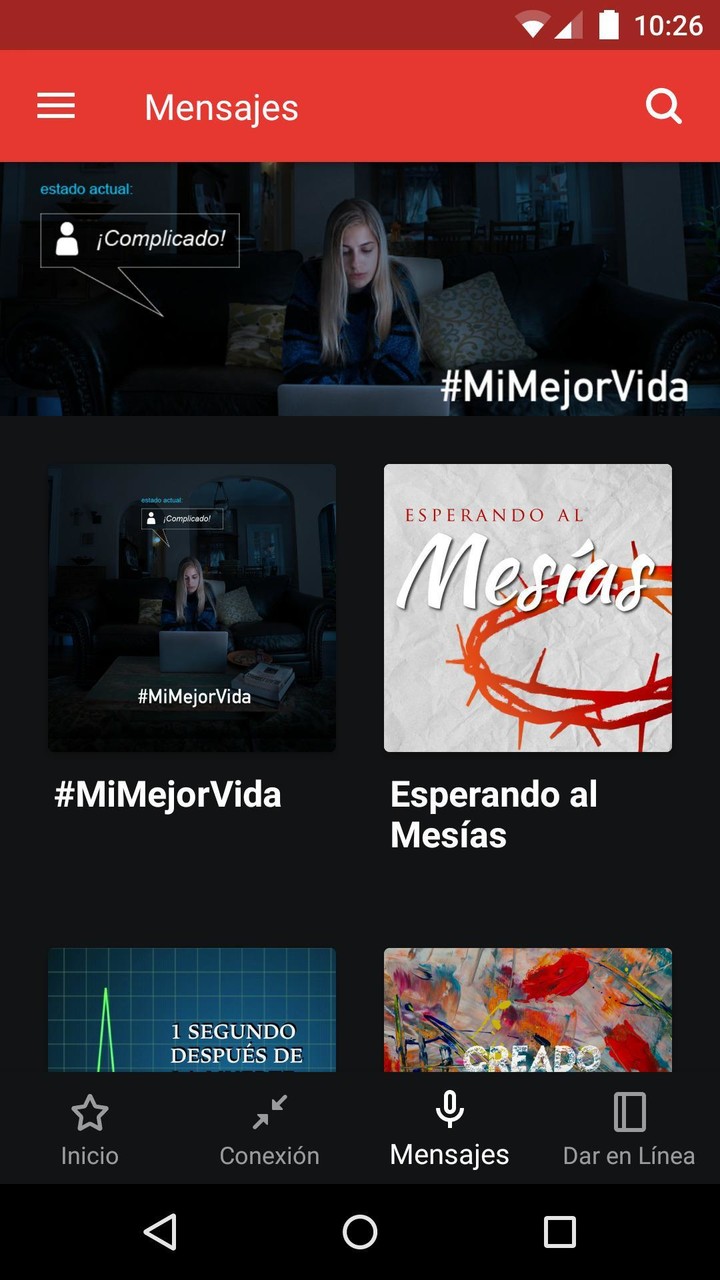Open the featured #MiMejorVida banner
The image size is (720, 1280).
click(x=360, y=289)
